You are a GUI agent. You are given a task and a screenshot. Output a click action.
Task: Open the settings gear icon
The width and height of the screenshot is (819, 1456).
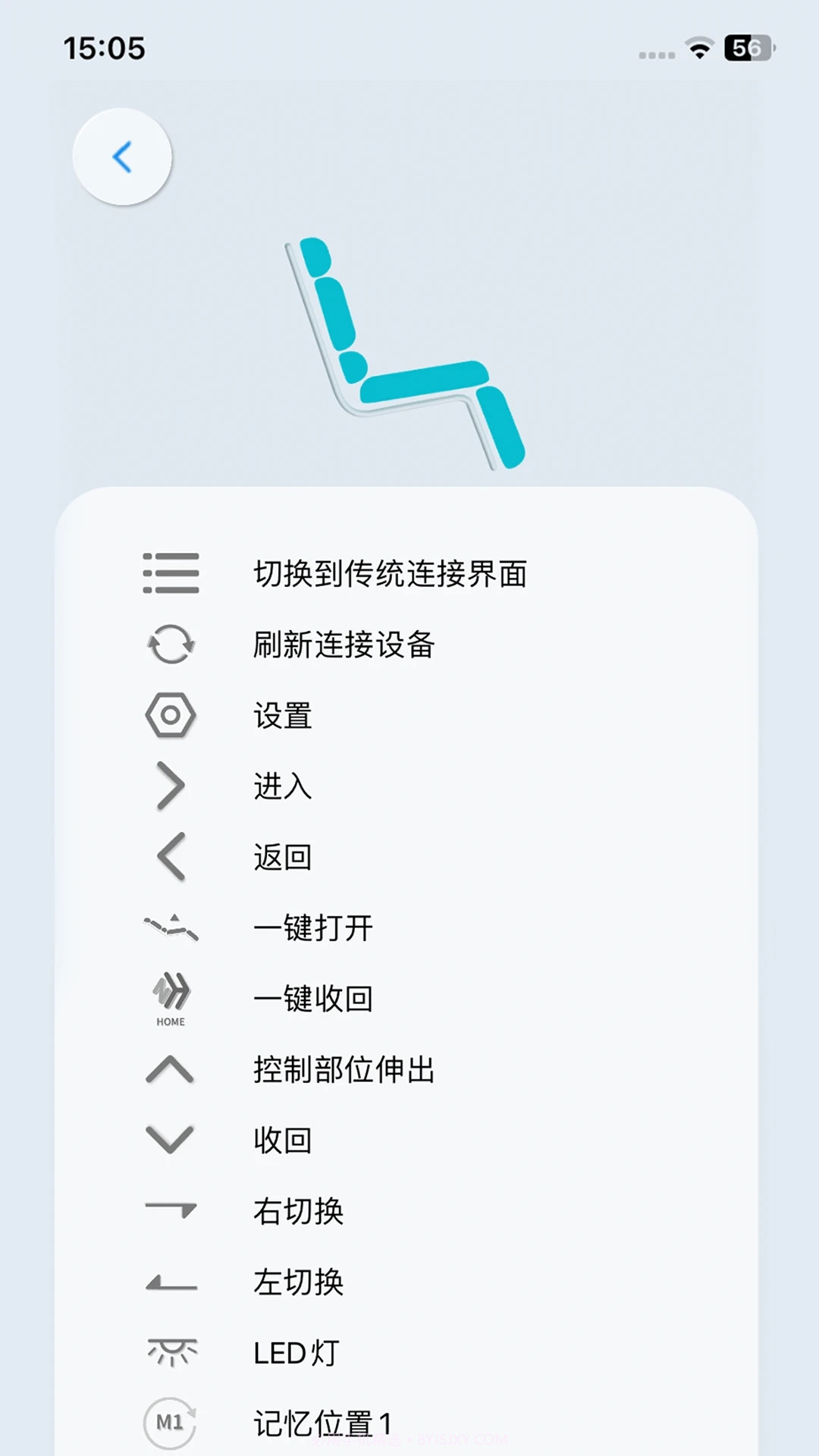click(x=171, y=715)
